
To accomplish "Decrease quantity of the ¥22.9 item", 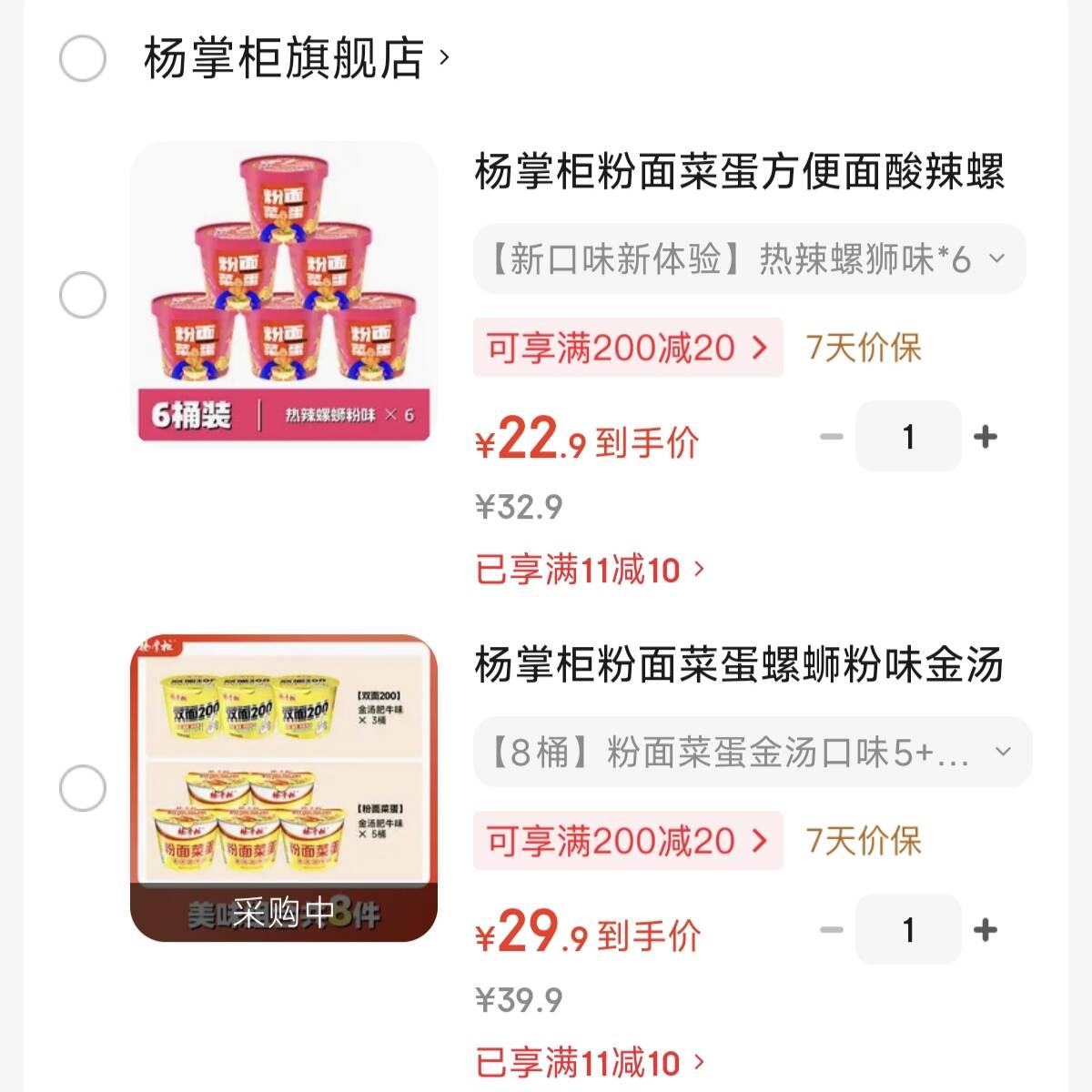I will click(832, 437).
